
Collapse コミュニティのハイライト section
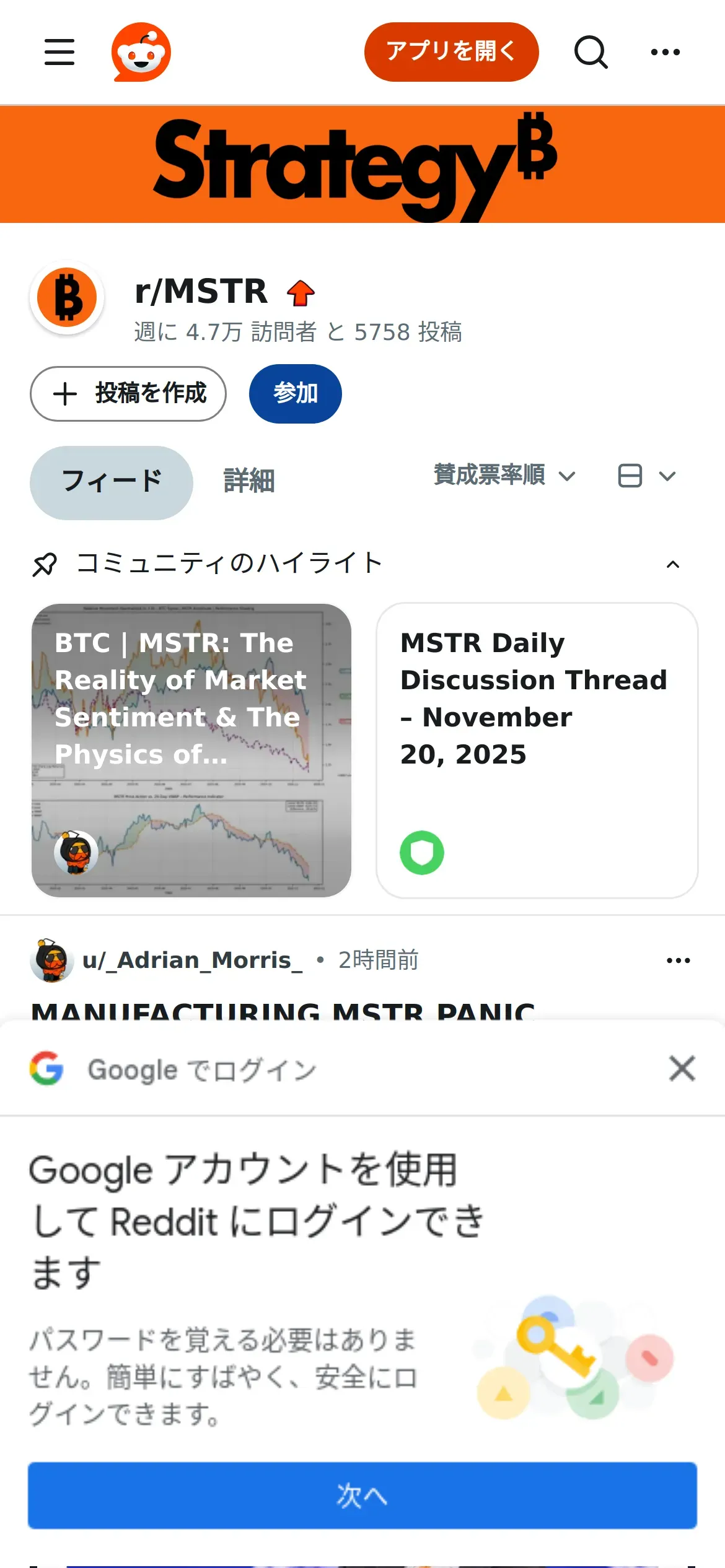pyautogui.click(x=672, y=564)
